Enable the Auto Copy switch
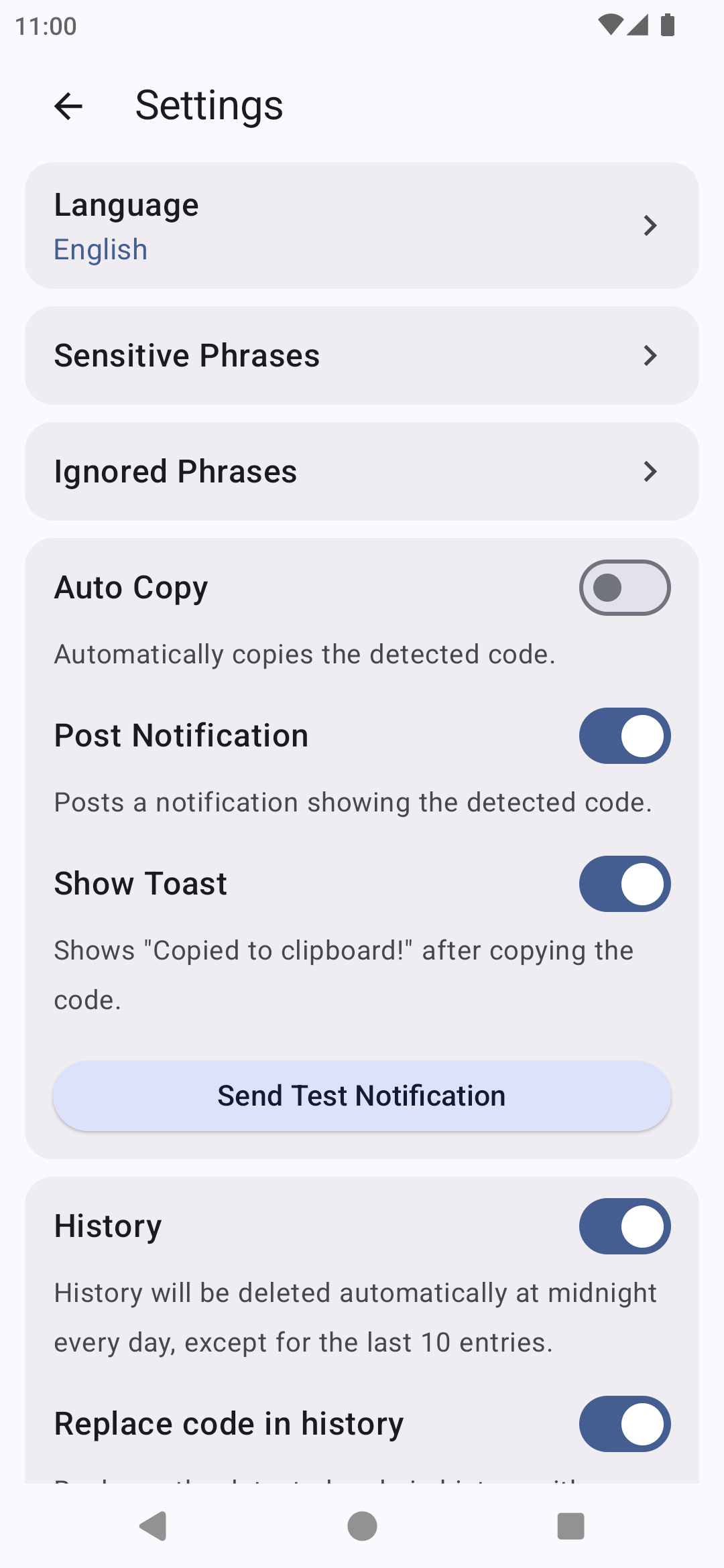This screenshot has height=1568, width=724. coord(625,588)
